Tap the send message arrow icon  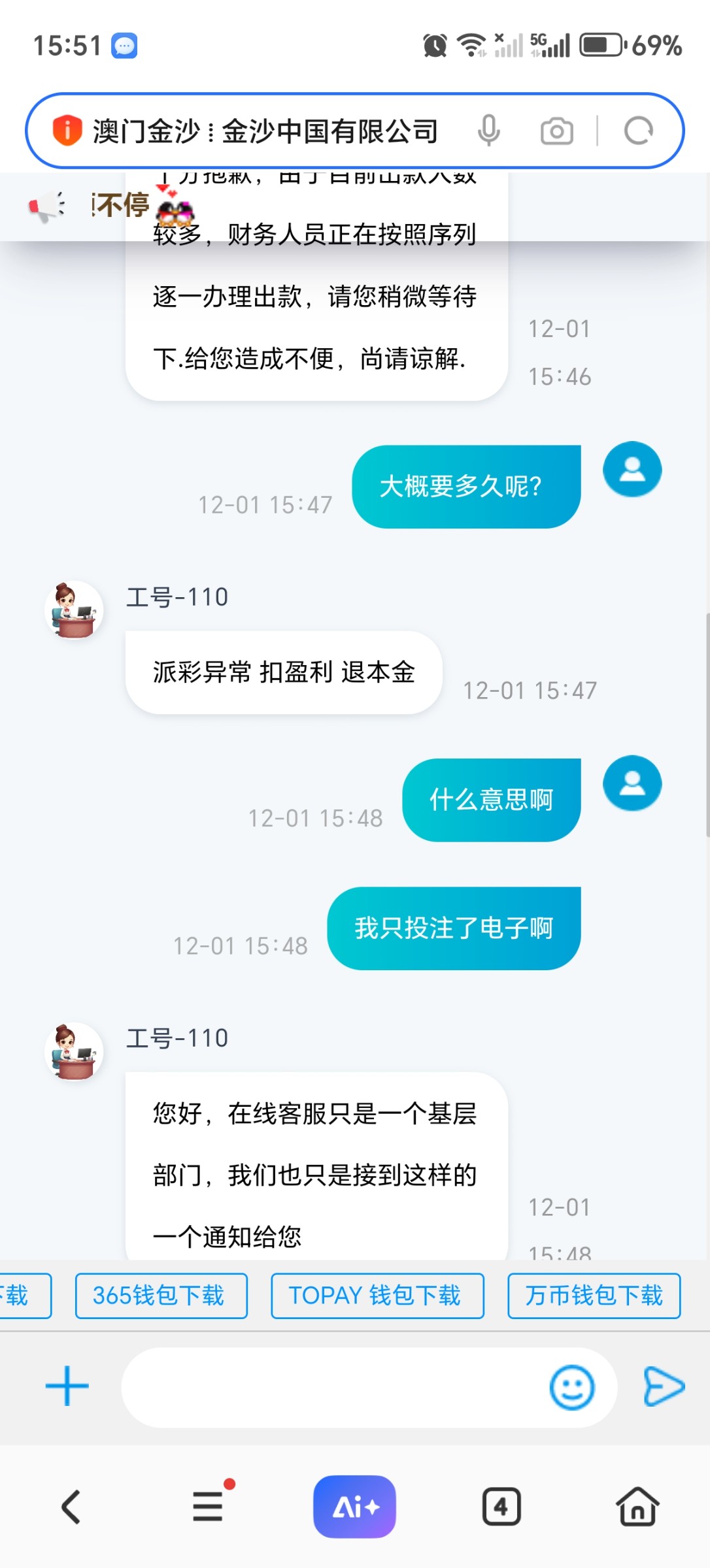tap(665, 1387)
